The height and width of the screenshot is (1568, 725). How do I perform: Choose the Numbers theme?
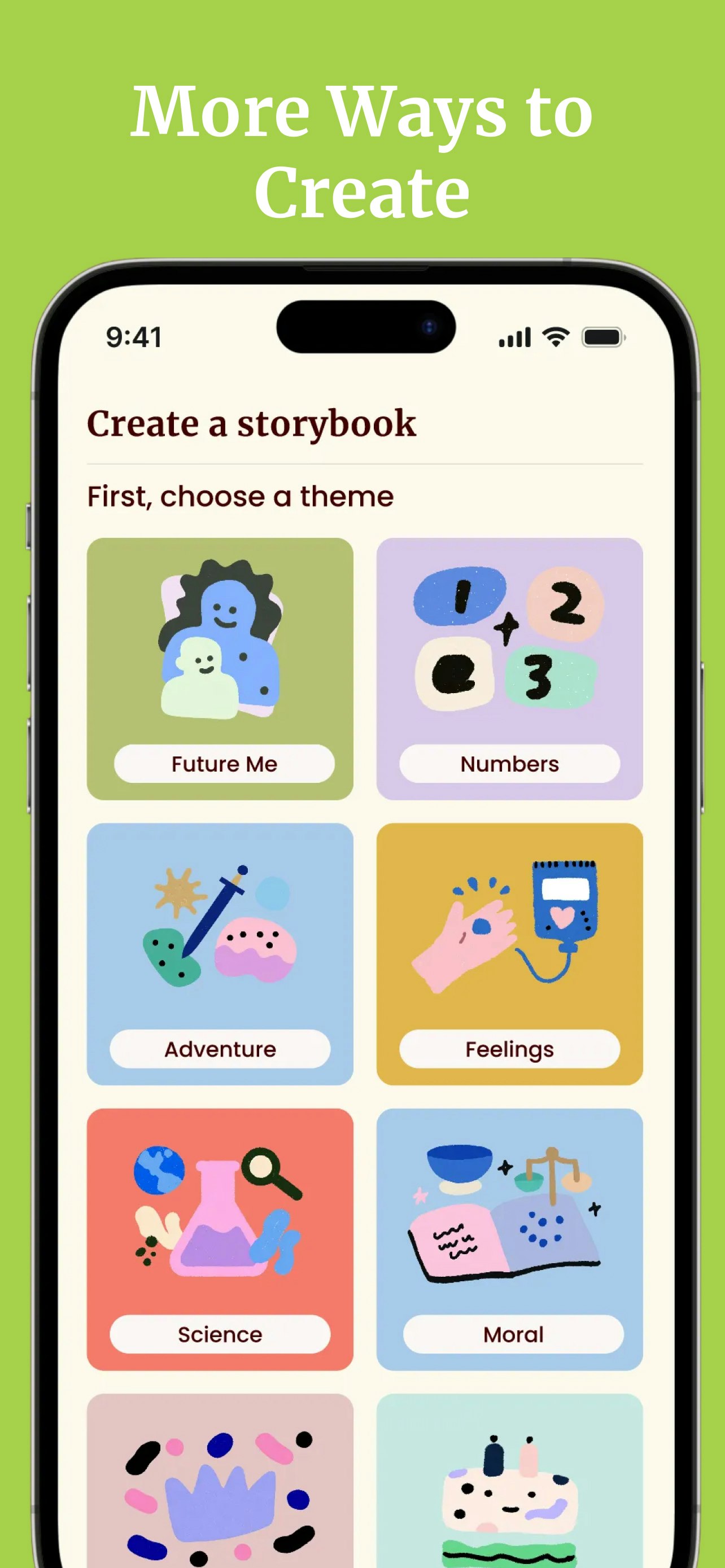click(x=509, y=764)
